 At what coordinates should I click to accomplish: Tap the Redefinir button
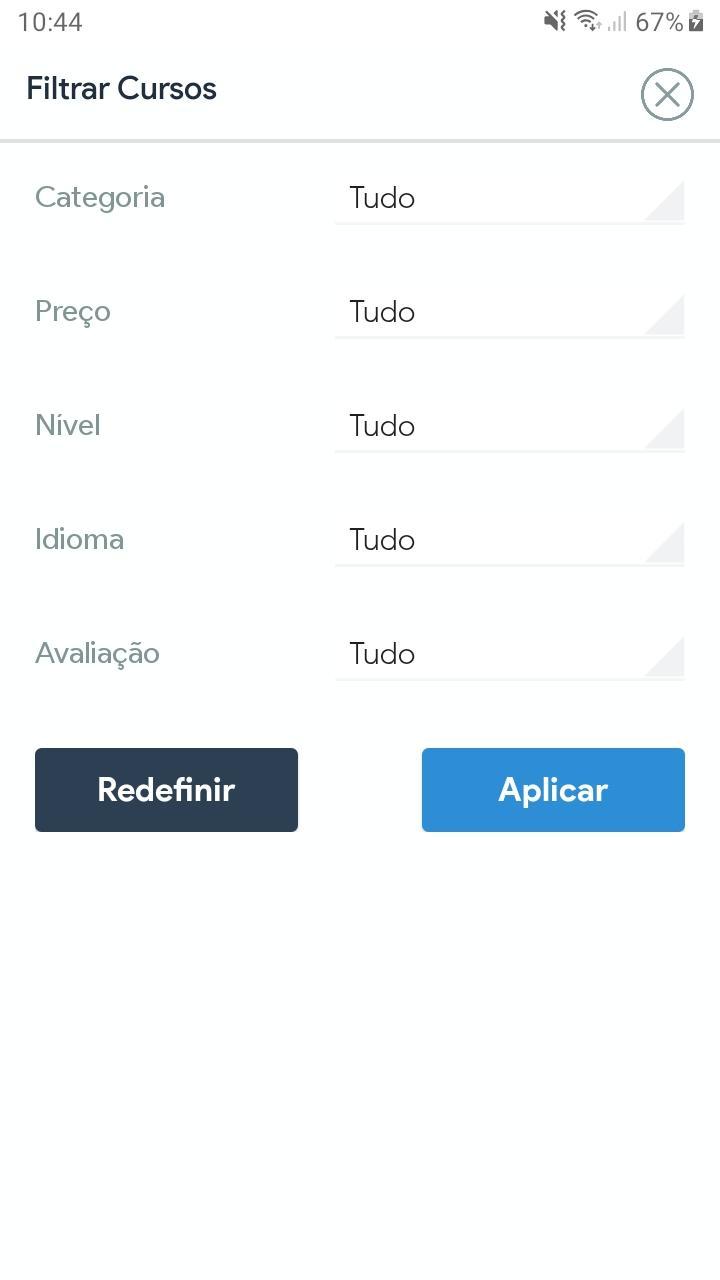click(166, 790)
